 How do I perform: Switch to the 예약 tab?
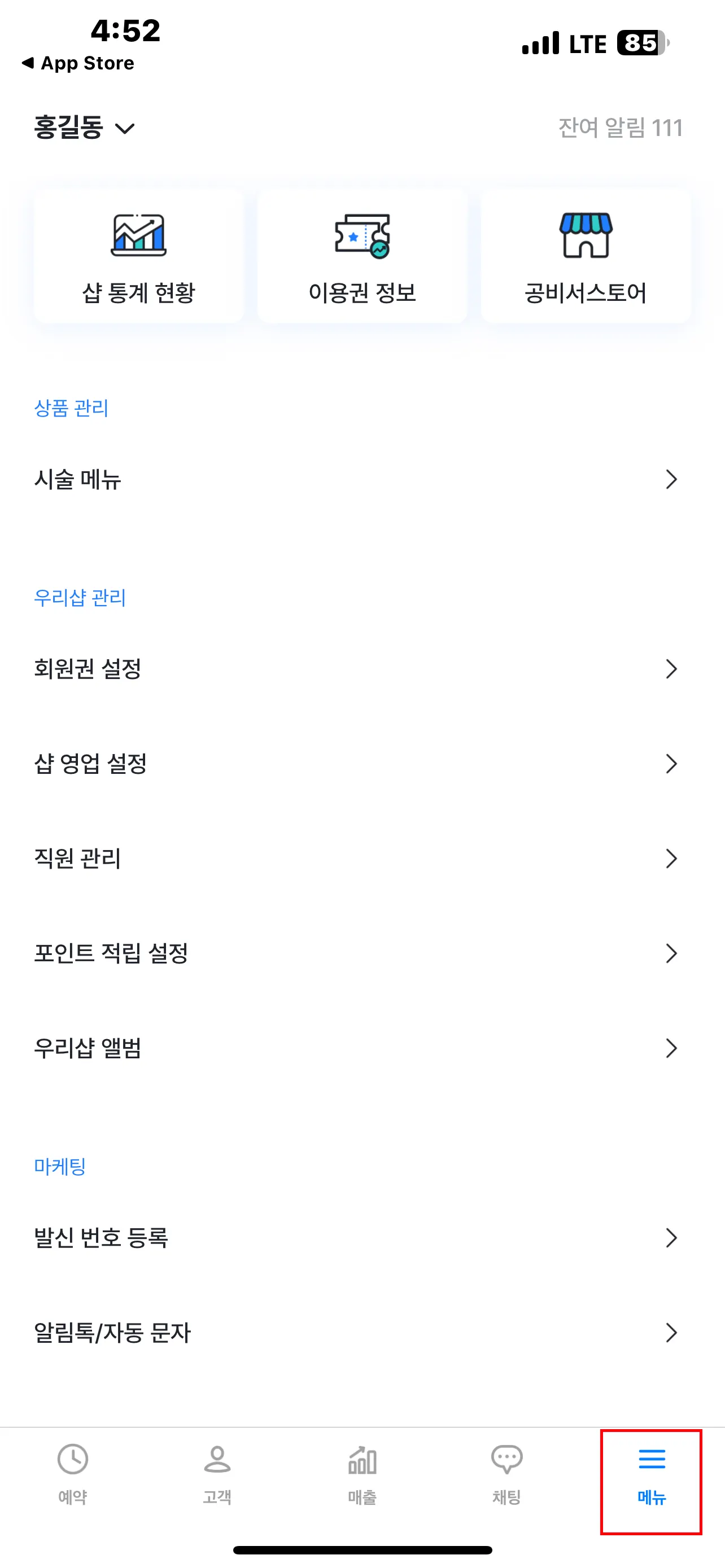coord(72,1473)
